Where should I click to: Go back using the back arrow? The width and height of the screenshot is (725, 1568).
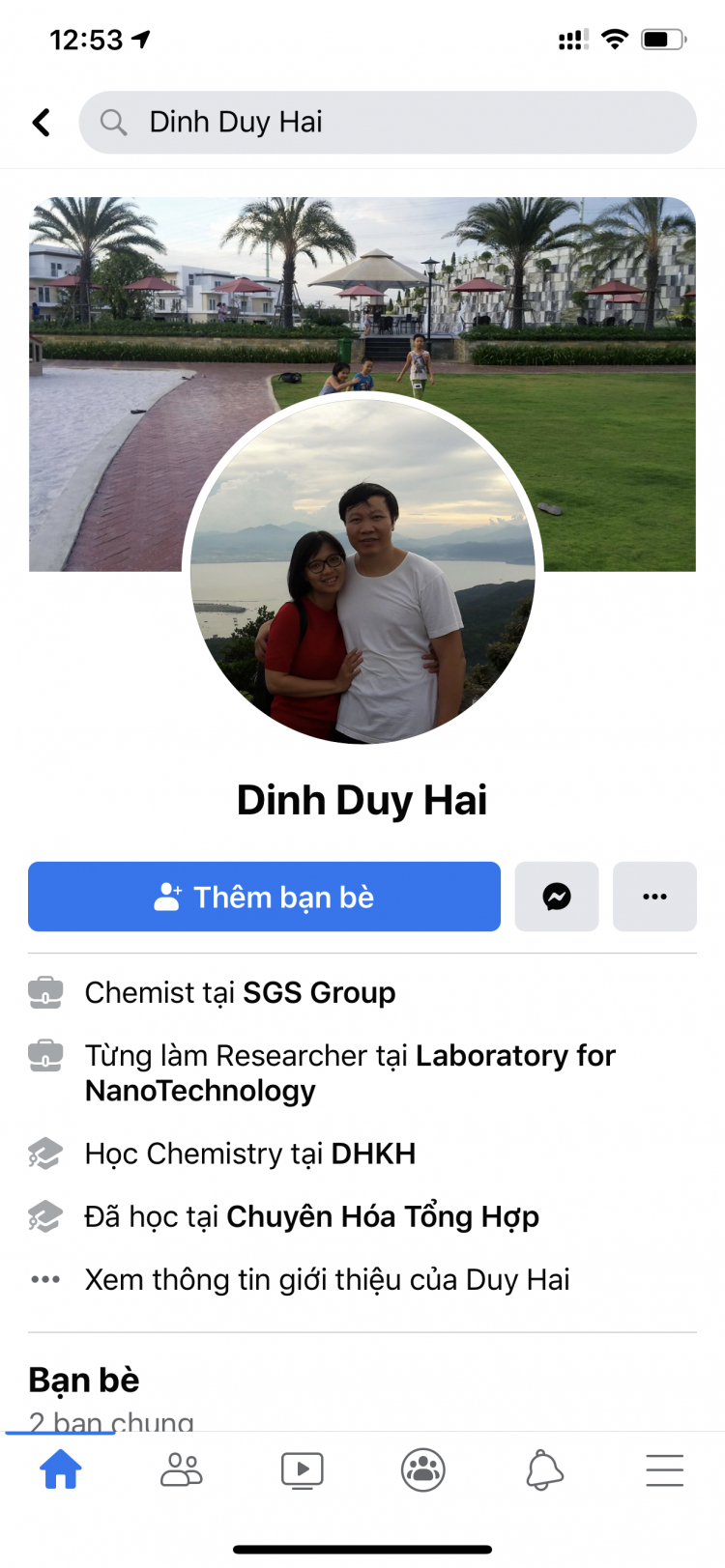(x=42, y=123)
